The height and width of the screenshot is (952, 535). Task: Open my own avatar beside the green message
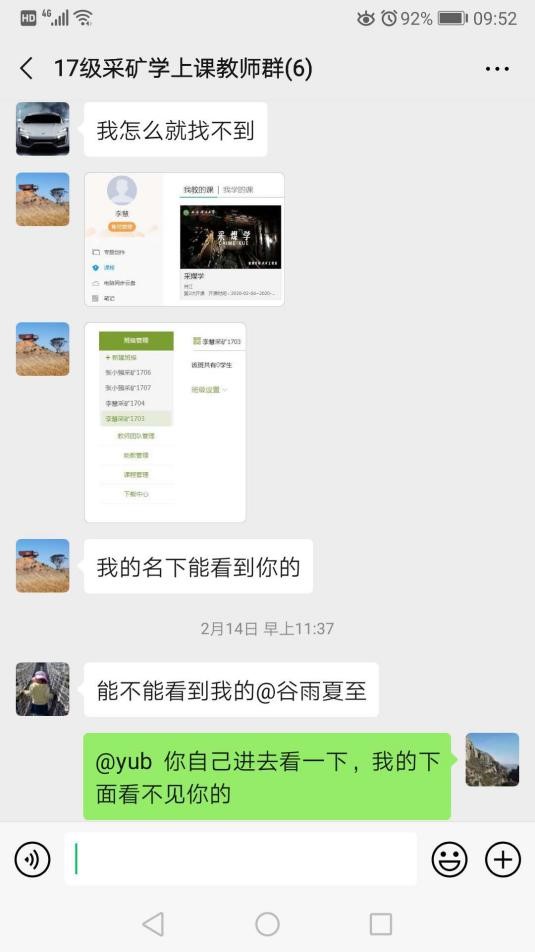coord(492,760)
